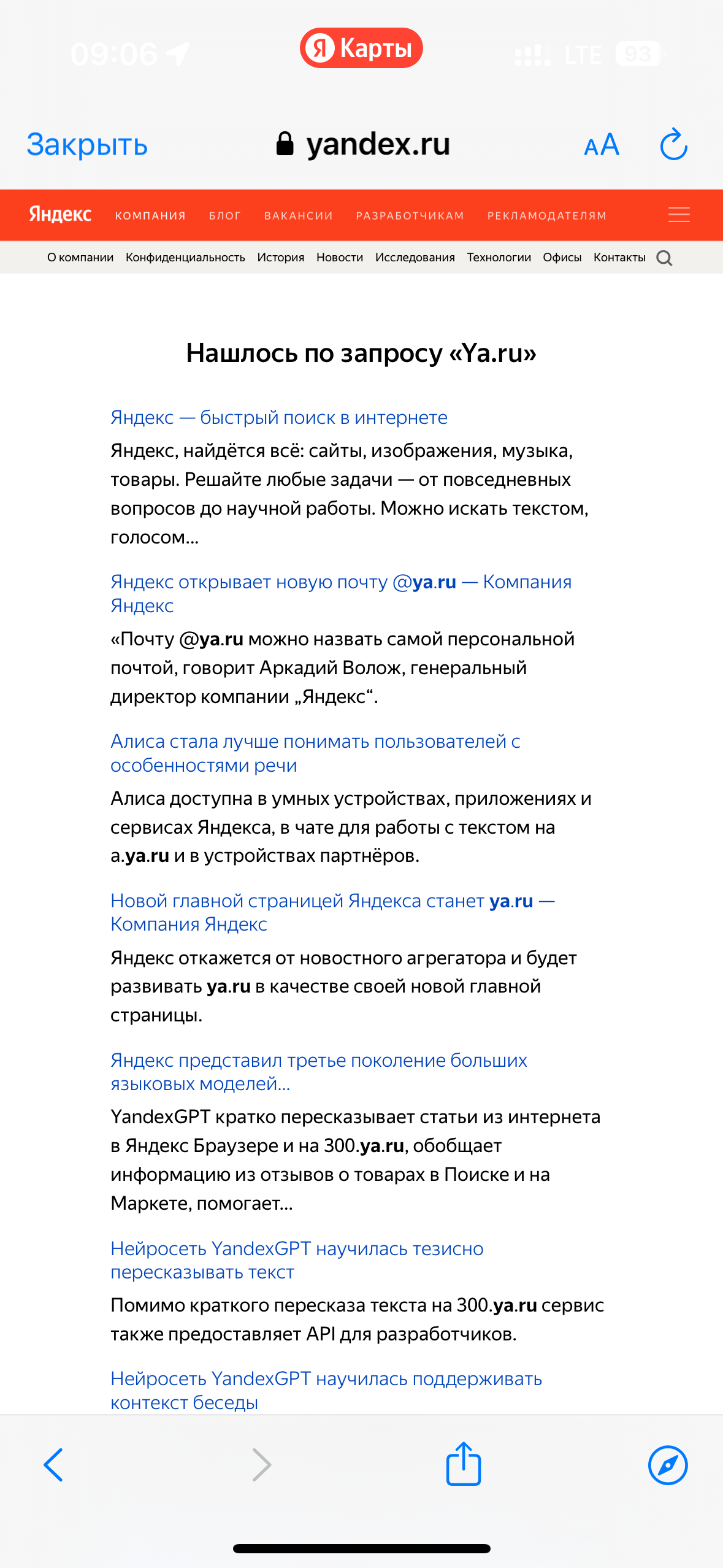This screenshot has height=1568, width=723.
Task: Share this page via the share icon
Action: tap(463, 1464)
